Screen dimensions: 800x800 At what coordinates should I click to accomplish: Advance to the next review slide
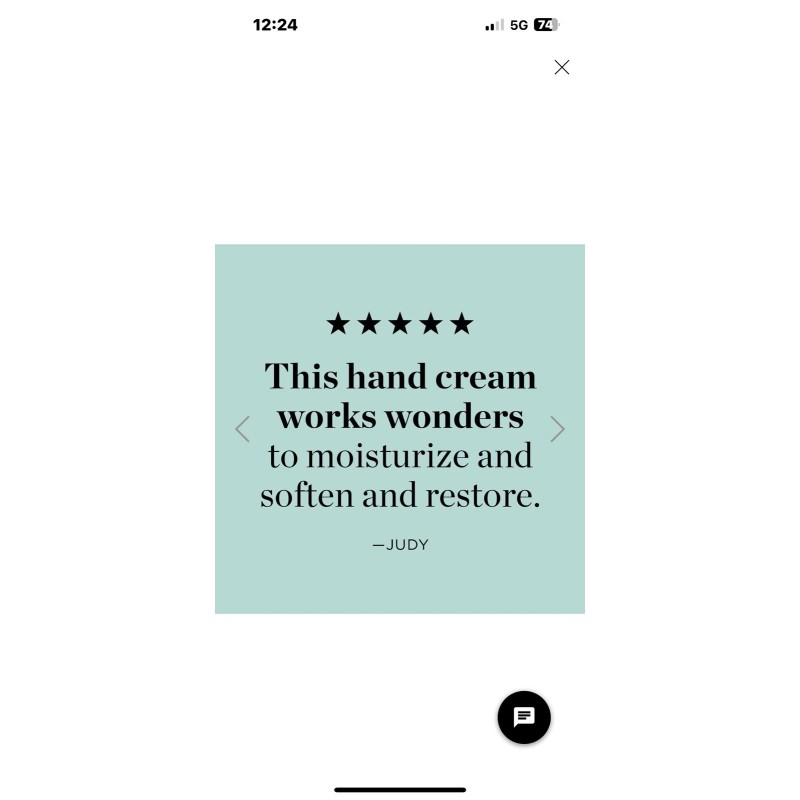coord(558,429)
